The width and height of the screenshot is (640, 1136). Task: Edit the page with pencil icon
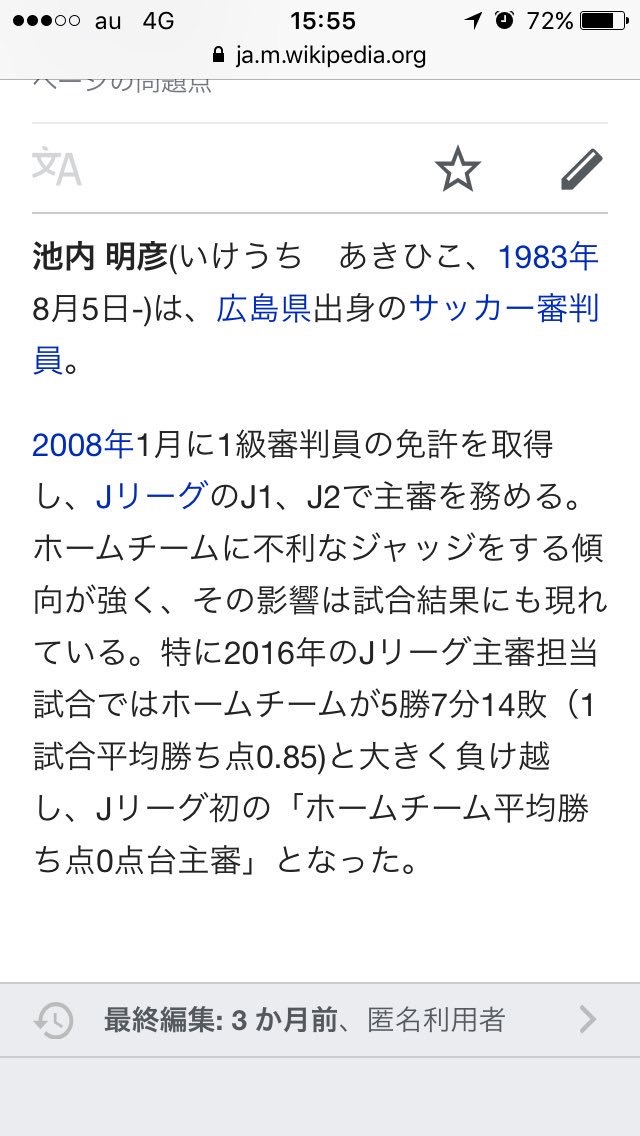click(582, 168)
